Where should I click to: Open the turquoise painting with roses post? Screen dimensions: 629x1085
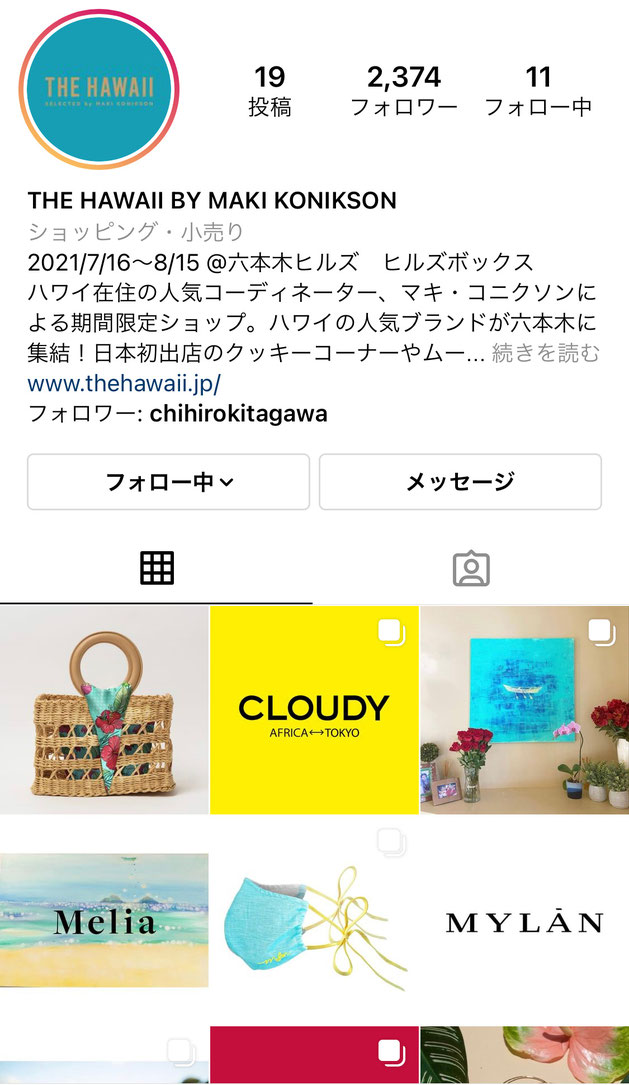point(524,710)
